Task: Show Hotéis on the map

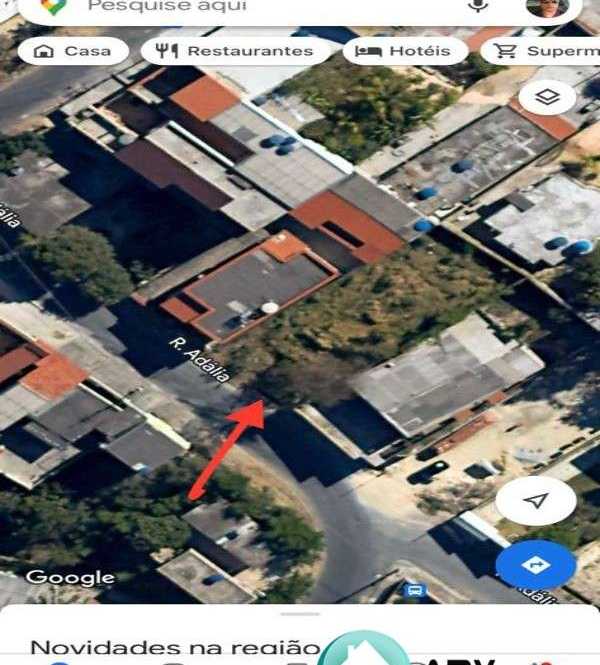Action: click(405, 51)
